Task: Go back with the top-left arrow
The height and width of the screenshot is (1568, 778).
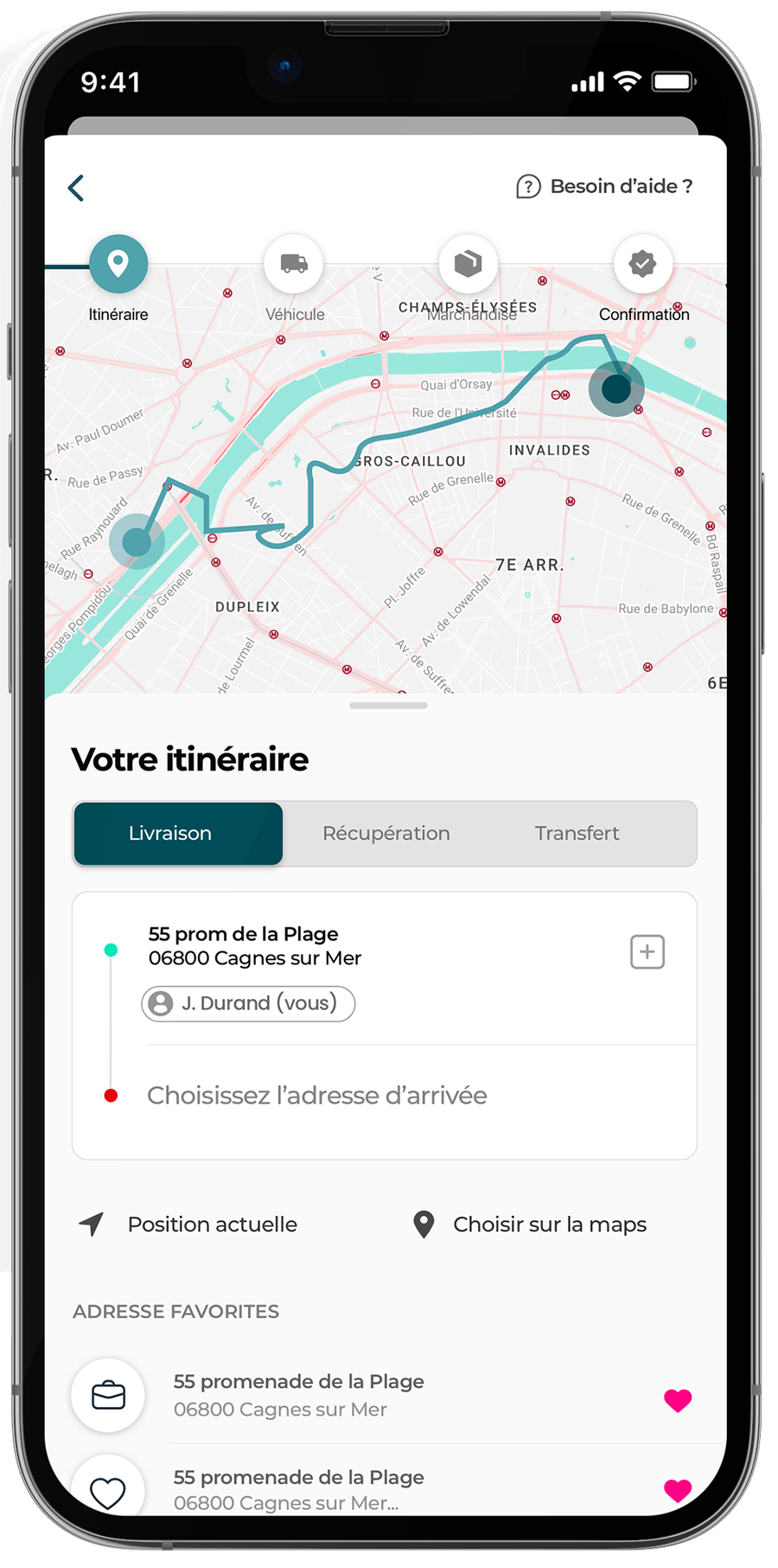Action: click(x=76, y=188)
